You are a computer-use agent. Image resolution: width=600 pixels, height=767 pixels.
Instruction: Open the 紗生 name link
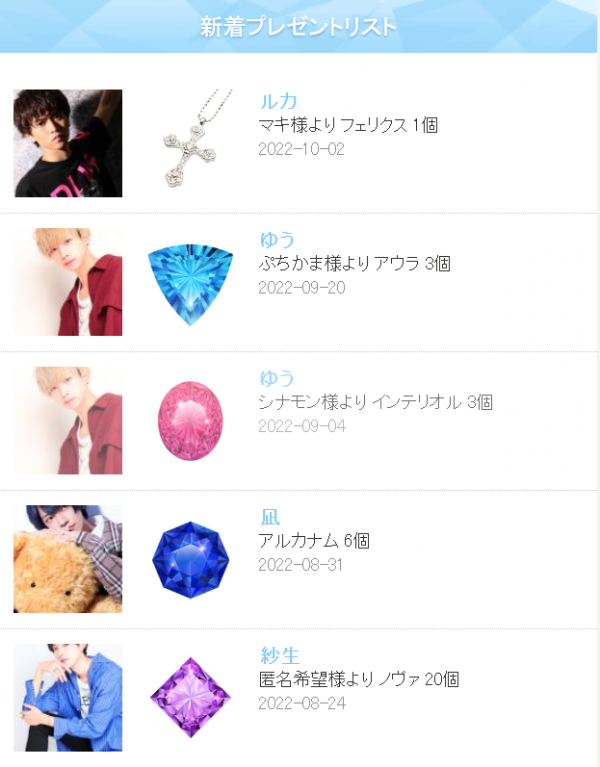point(280,655)
